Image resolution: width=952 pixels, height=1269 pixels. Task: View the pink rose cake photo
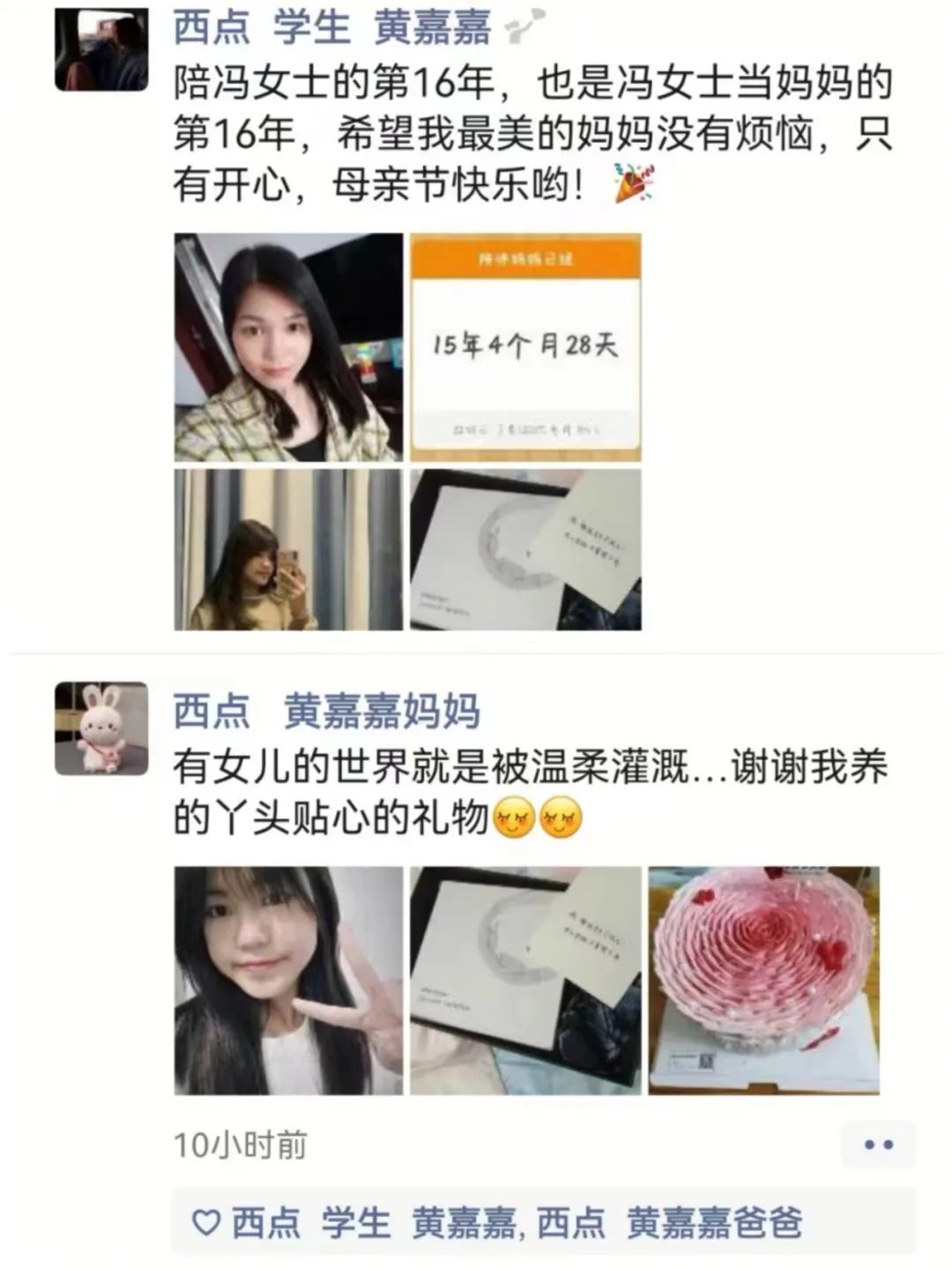click(763, 981)
